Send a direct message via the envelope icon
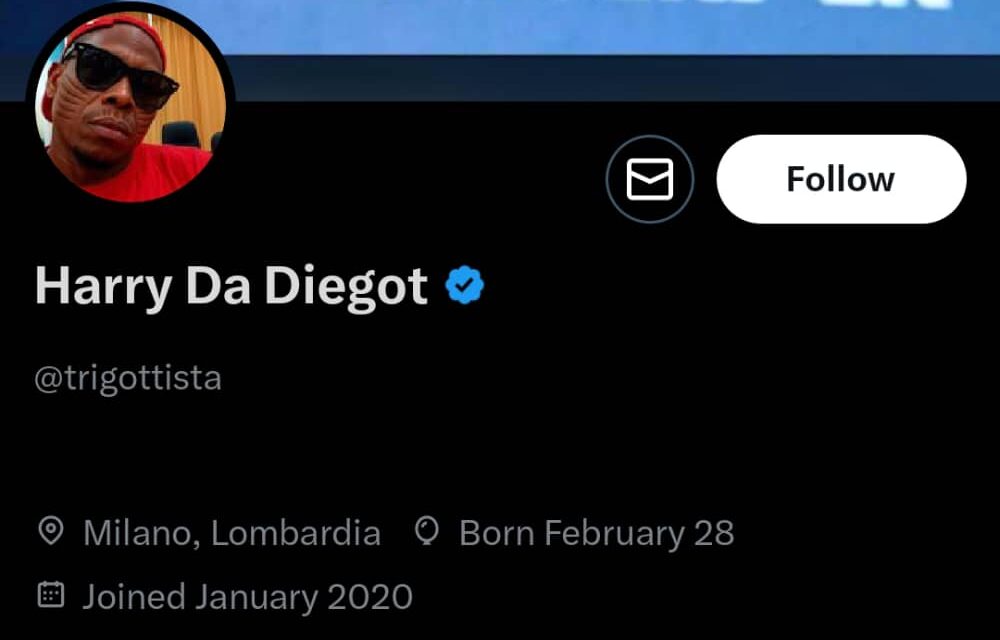Viewport: 1000px width, 640px height. [650, 179]
